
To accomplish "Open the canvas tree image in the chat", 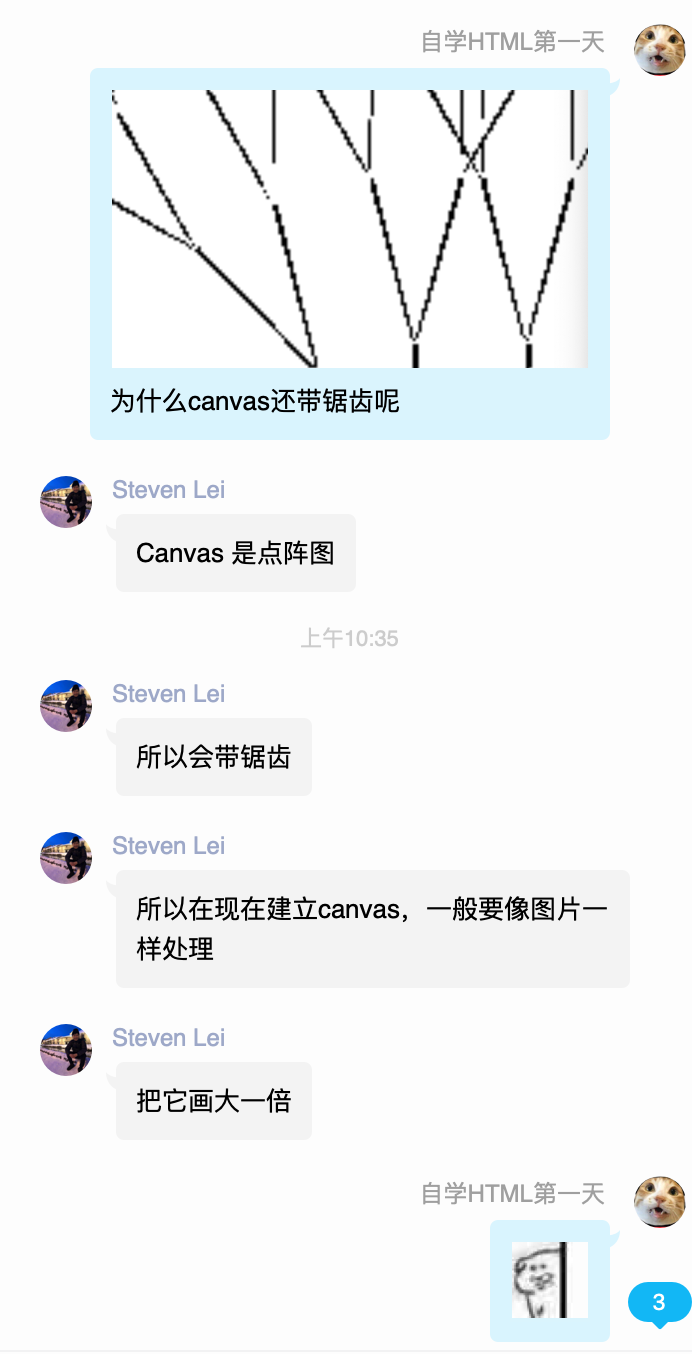I will (x=349, y=229).
